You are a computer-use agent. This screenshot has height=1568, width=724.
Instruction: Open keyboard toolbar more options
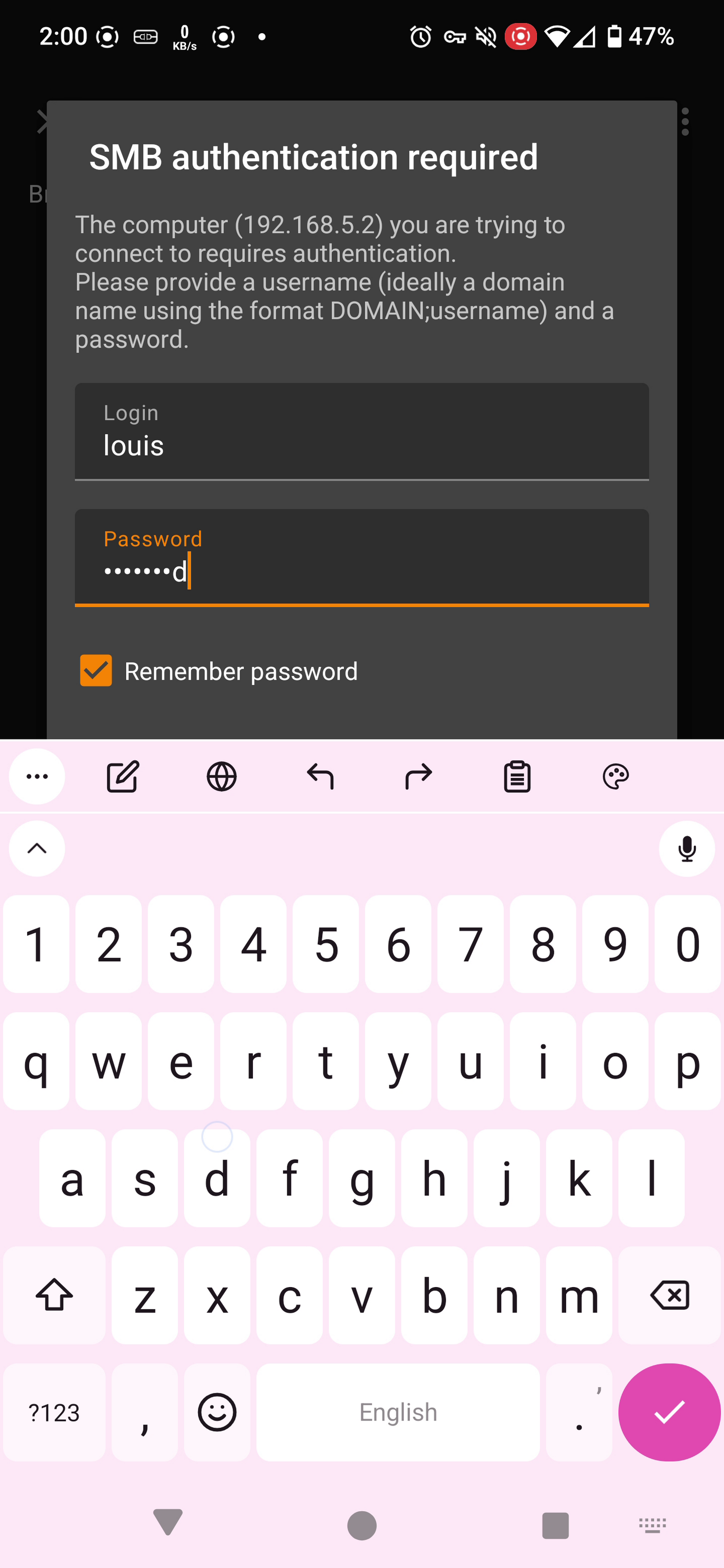click(x=37, y=777)
